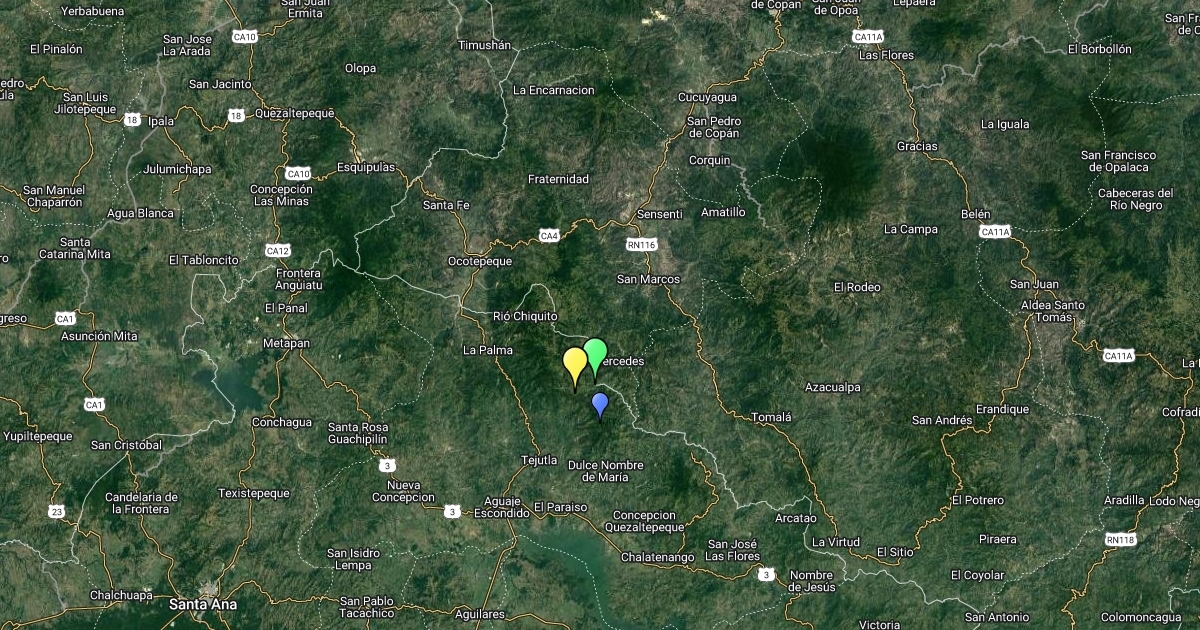The height and width of the screenshot is (630, 1200).
Task: Tap the yellow map marker
Action: pos(574,362)
